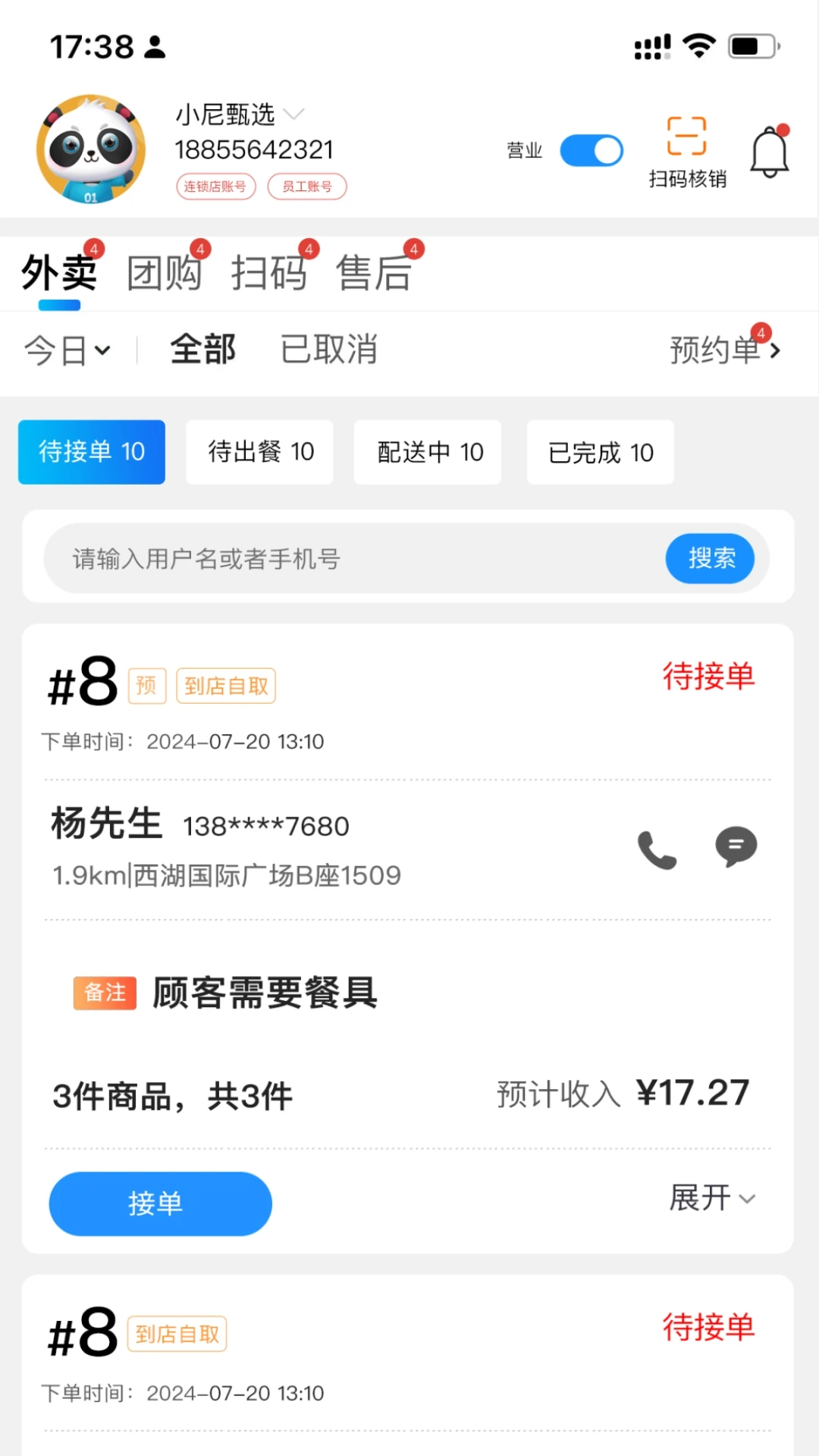Select the 已取消 tab
Image resolution: width=819 pixels, height=1456 pixels.
[328, 350]
